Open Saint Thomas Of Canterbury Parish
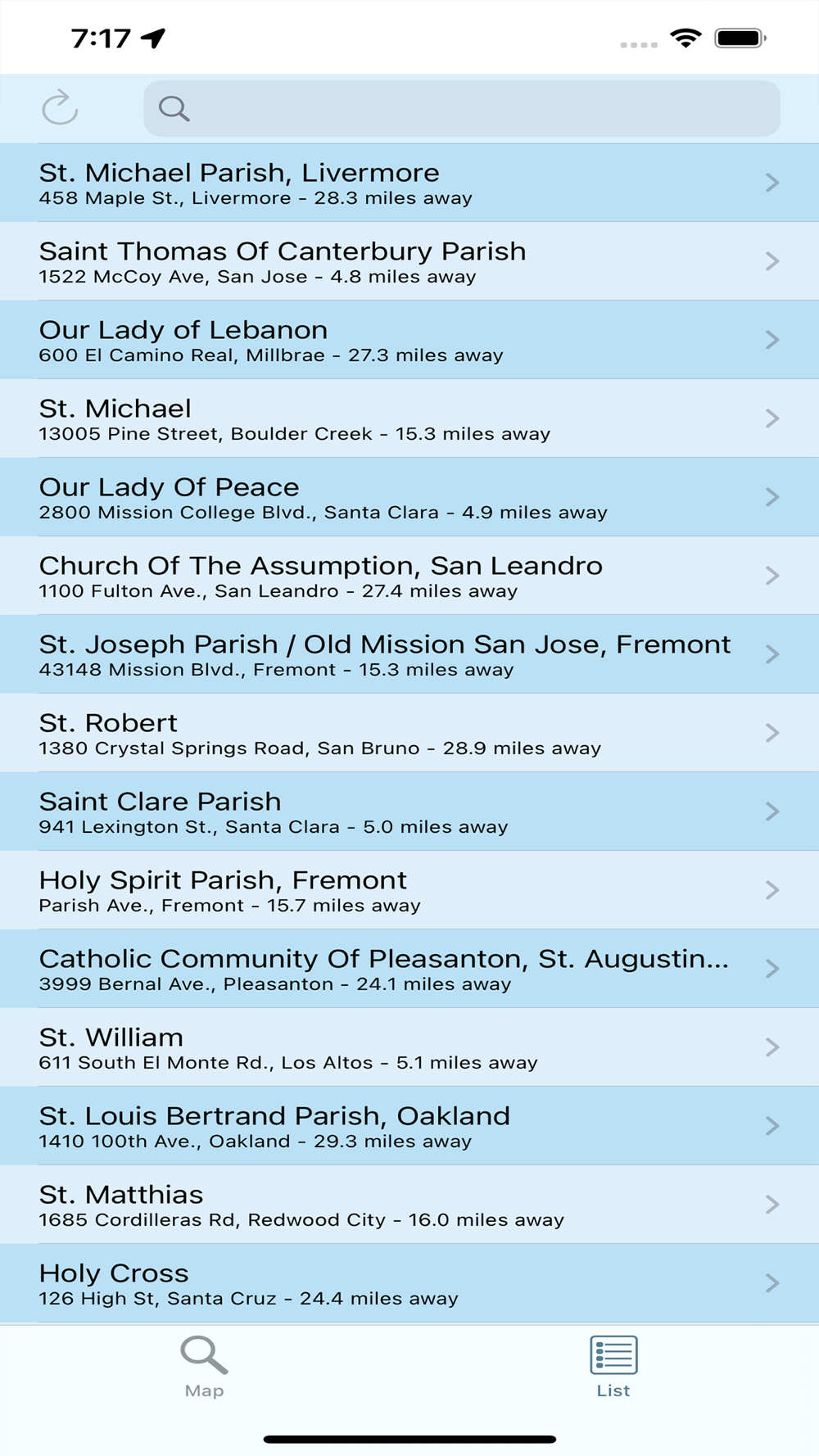Screen dimensions: 819x1456 409,261
